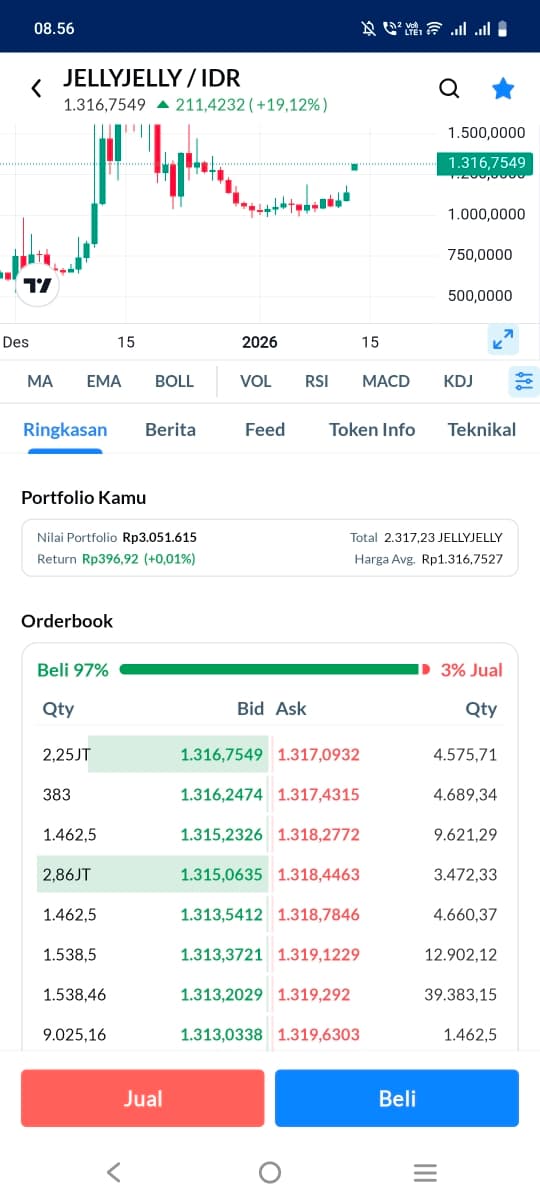Screen dimensions: 540x1200
Task: Go back using the top-left arrow
Action: [37, 88]
